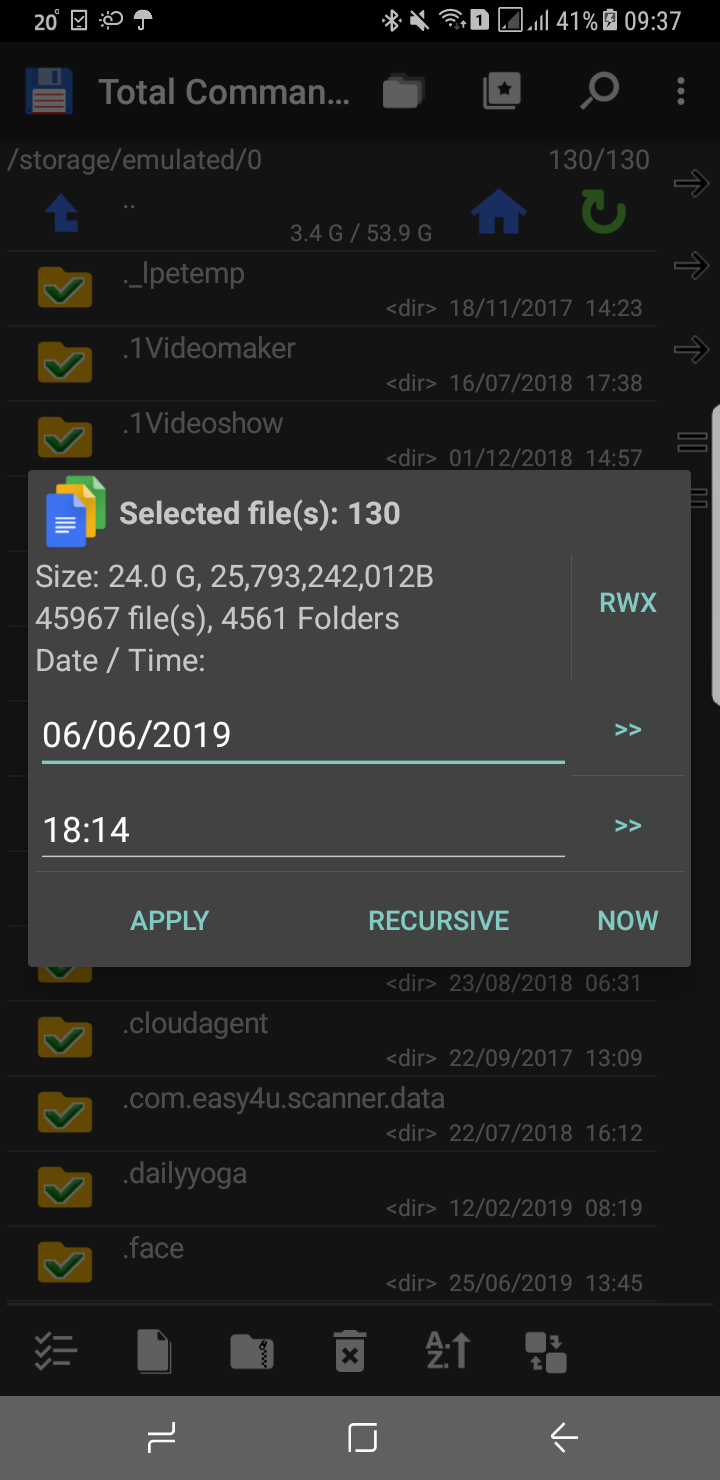This screenshot has width=720, height=1480.
Task: Open the RWX permissions editor
Action: [628, 603]
